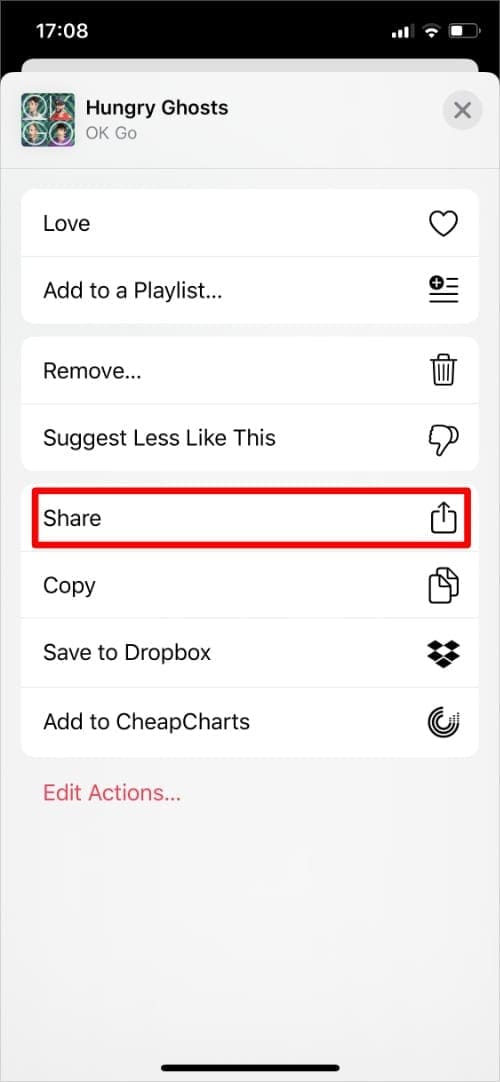Choose Add to a Playlist
500x1082 pixels.
[x=250, y=291]
